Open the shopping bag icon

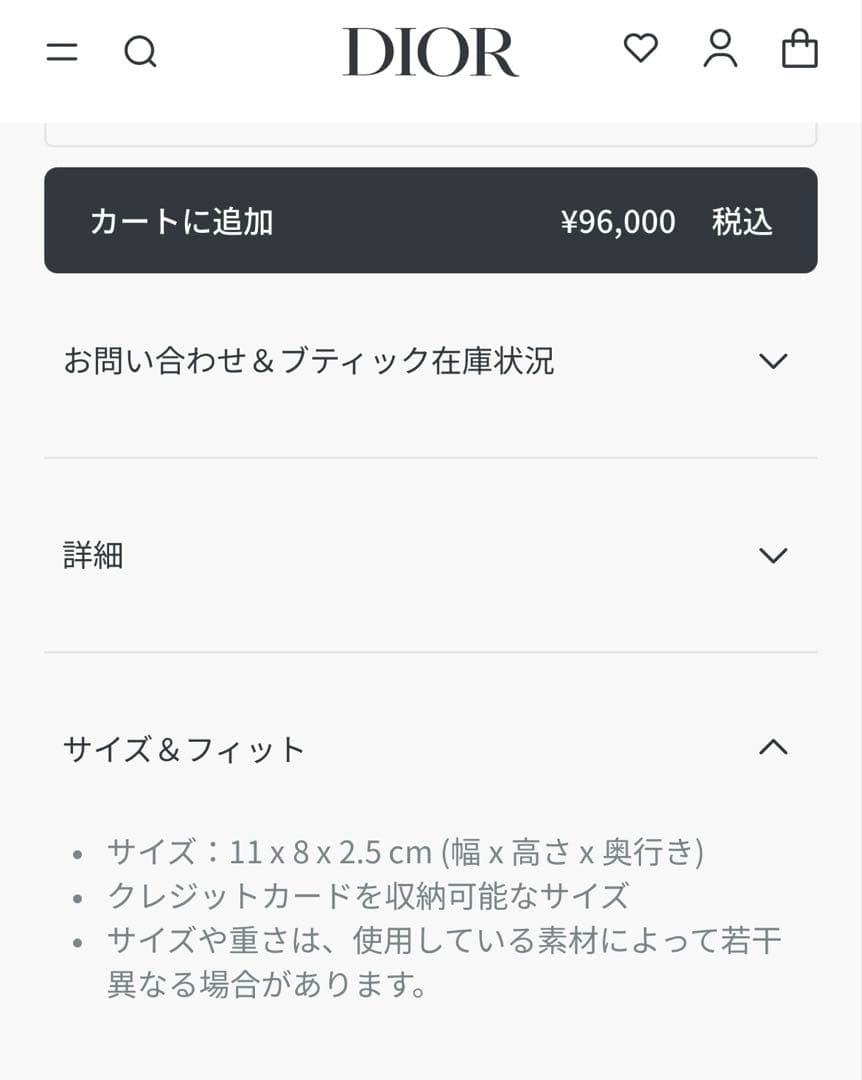pyautogui.click(x=799, y=49)
